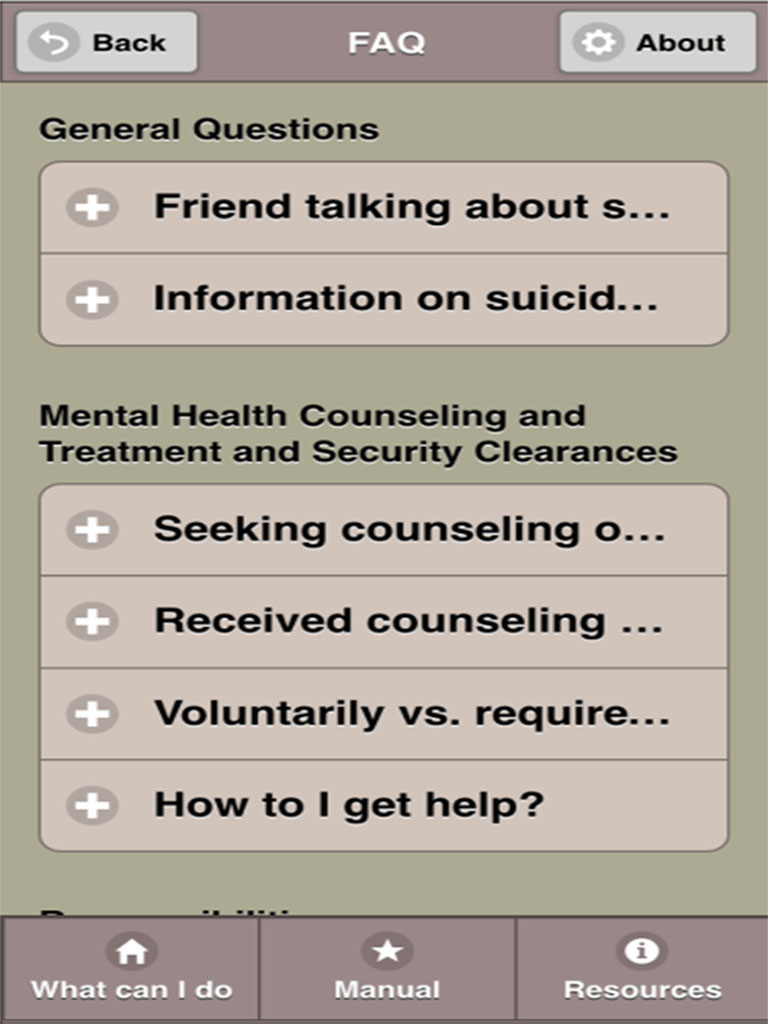This screenshot has width=768, height=1024.
Task: Expand 'Seeking counseling o...' question
Action: pyautogui.click(x=384, y=530)
